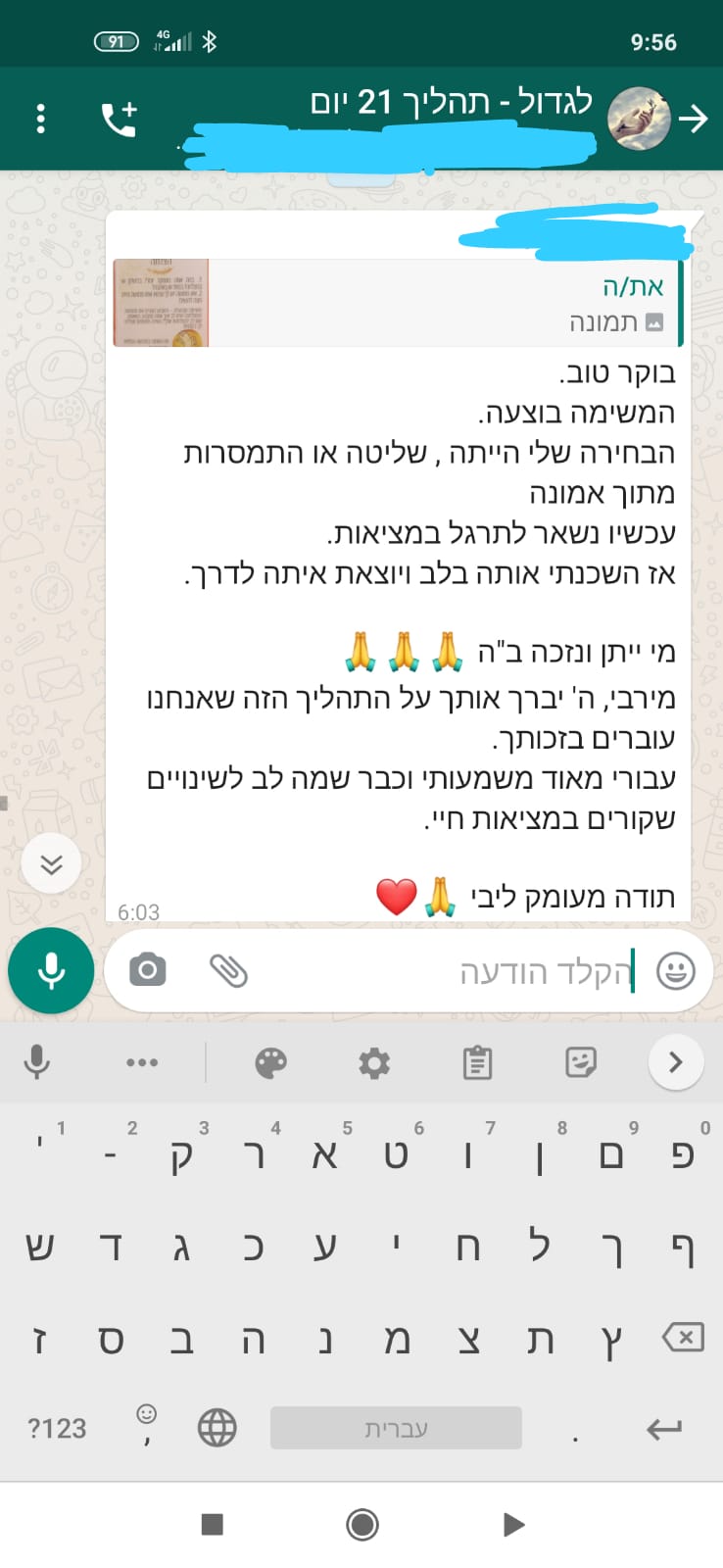Open keyboard settings gear

coord(374,1062)
